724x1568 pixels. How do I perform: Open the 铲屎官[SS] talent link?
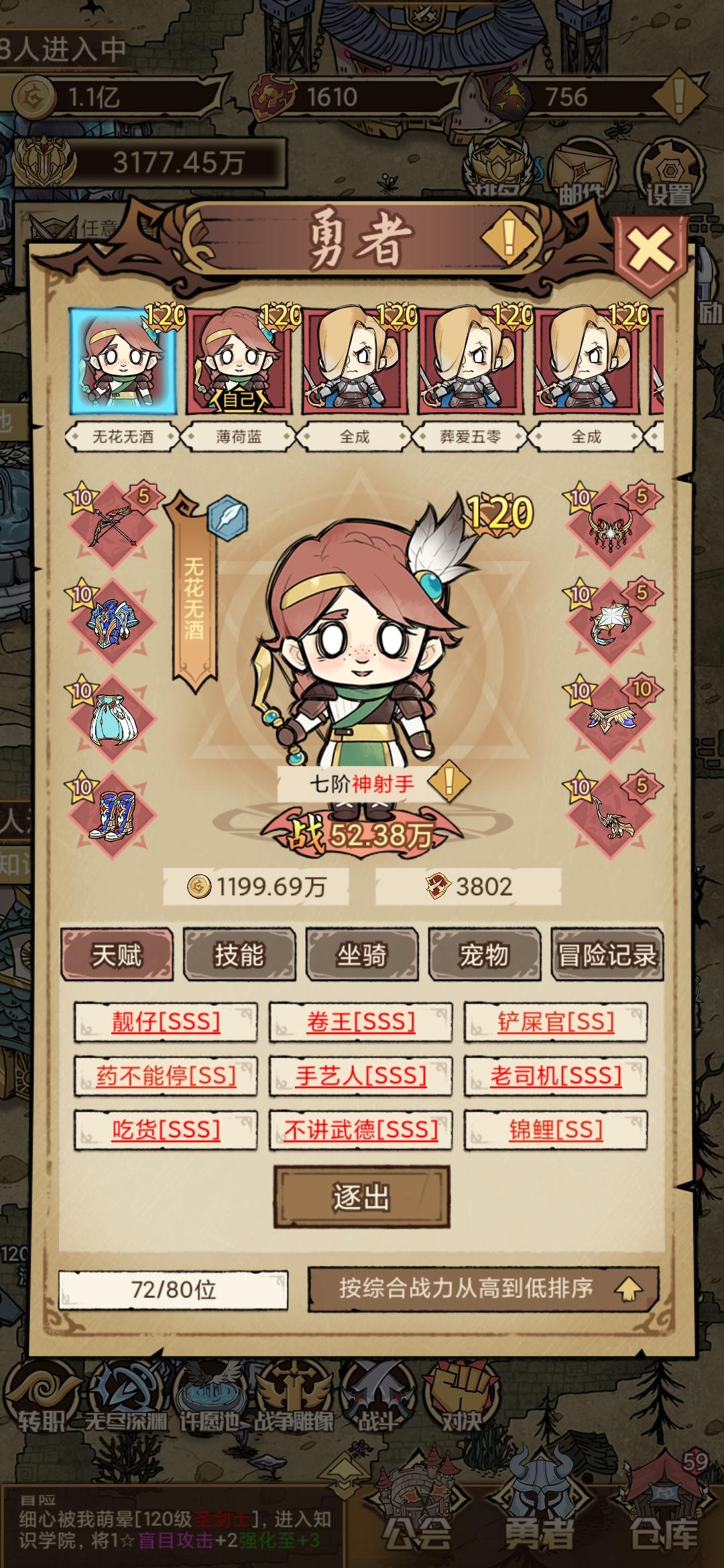tap(556, 1021)
